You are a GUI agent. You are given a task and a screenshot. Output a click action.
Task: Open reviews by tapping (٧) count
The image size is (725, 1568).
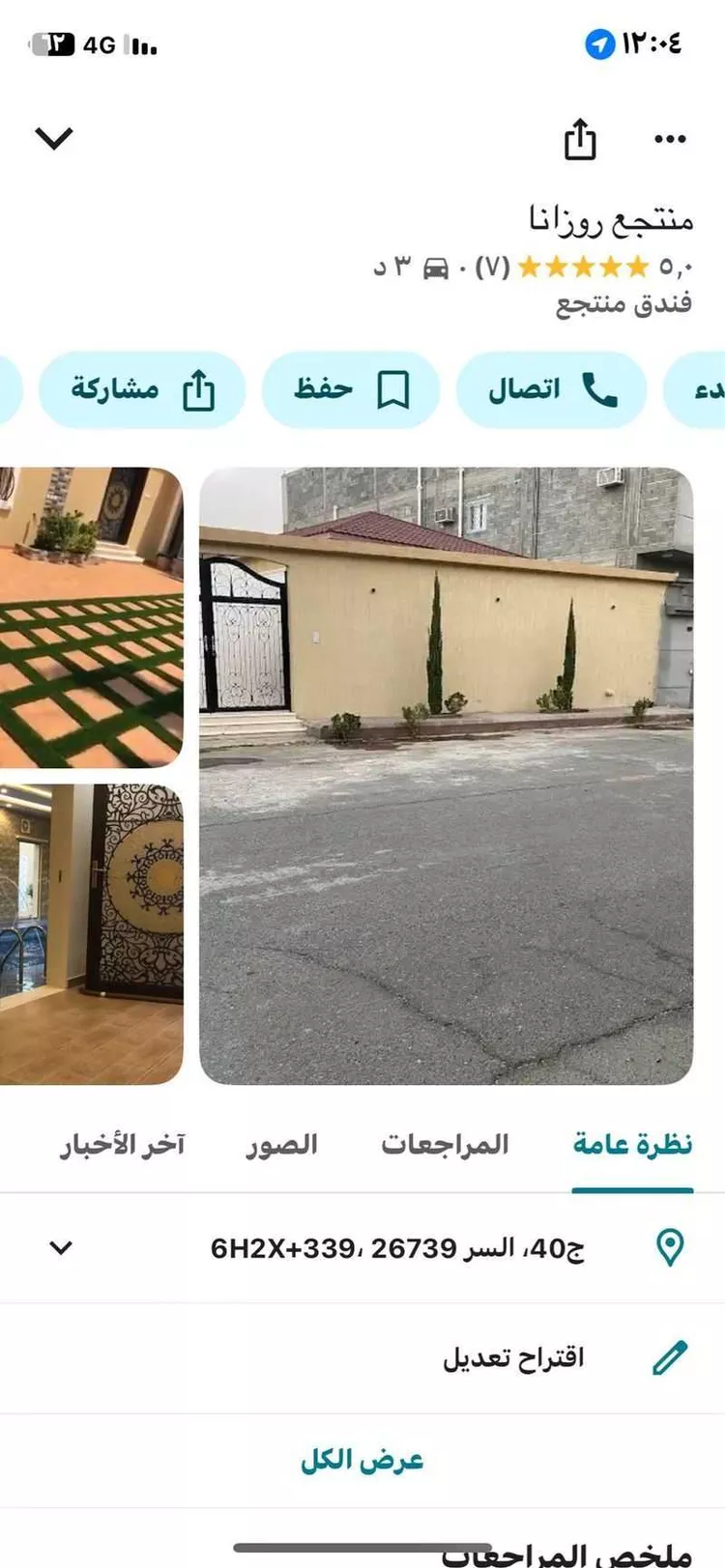point(491,265)
